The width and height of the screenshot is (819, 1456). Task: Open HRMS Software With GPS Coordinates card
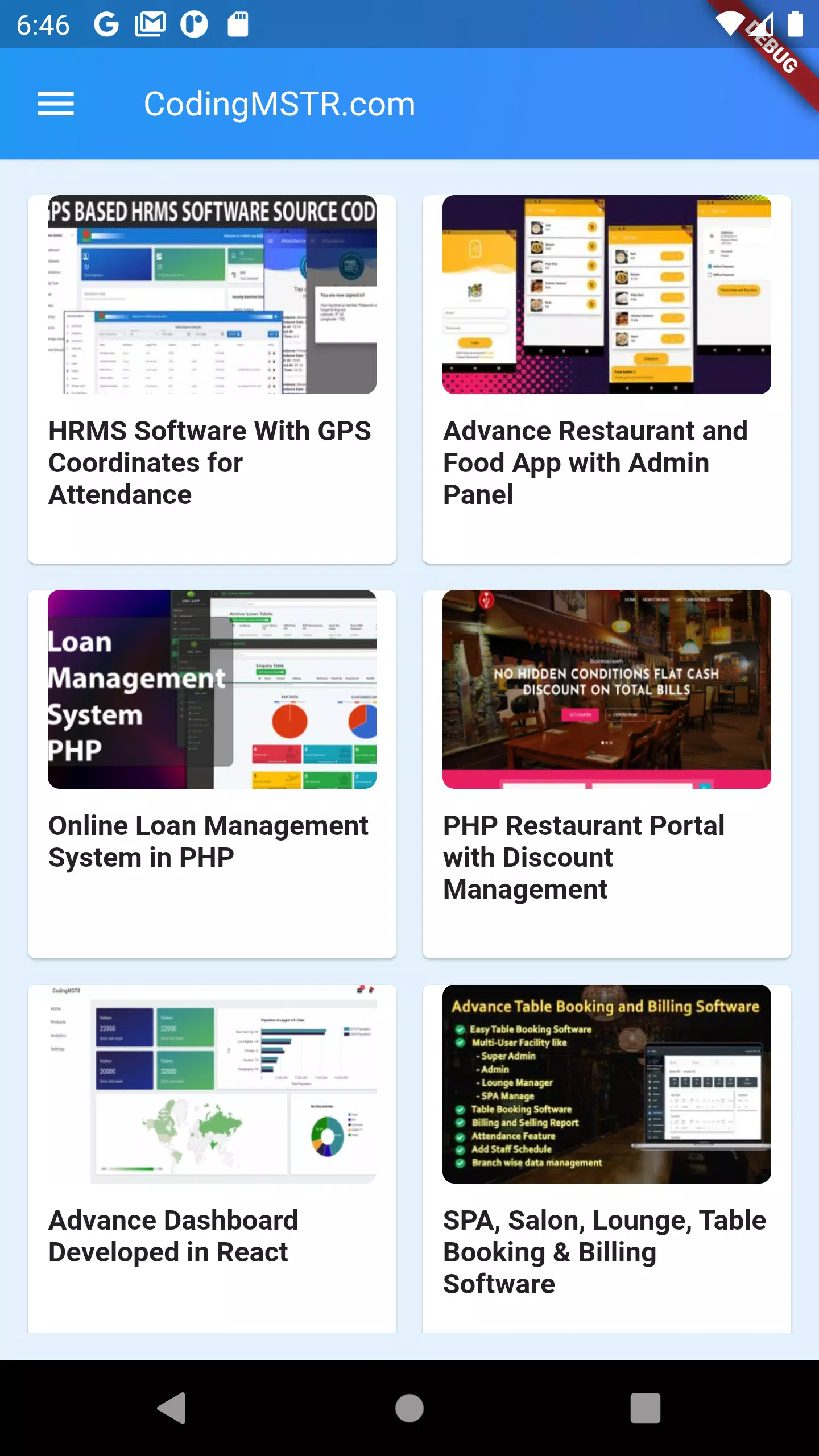(x=212, y=379)
